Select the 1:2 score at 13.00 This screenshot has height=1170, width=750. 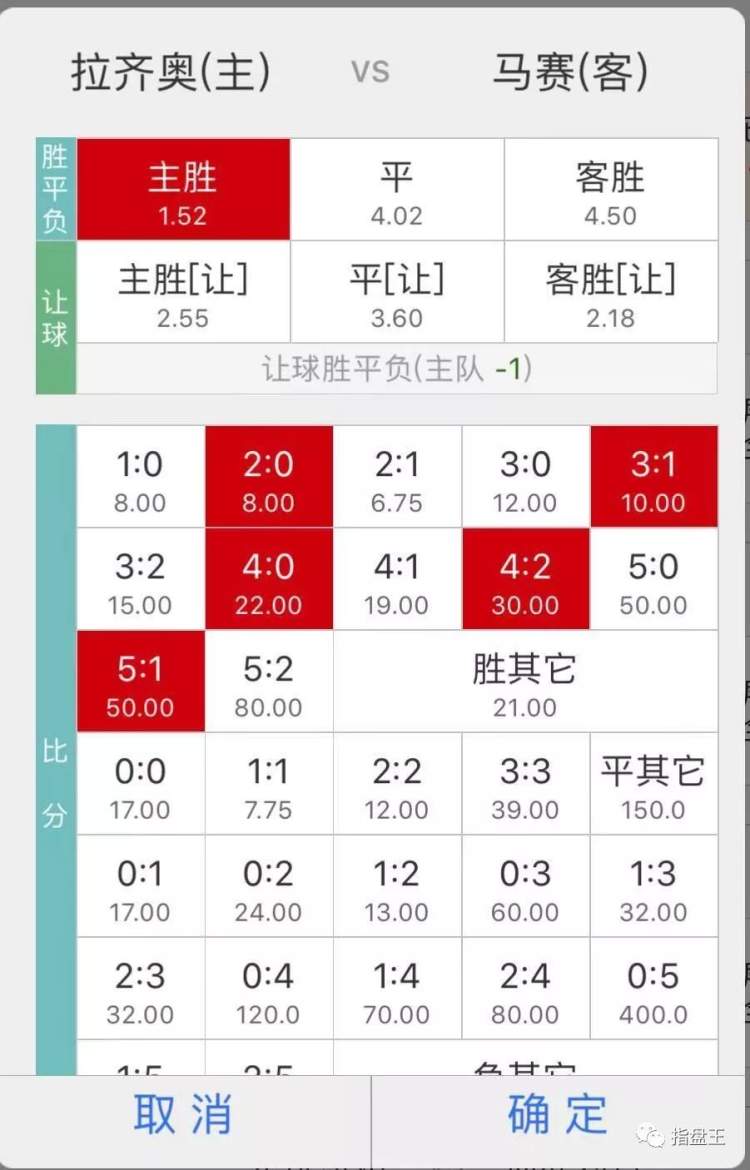pos(397,887)
